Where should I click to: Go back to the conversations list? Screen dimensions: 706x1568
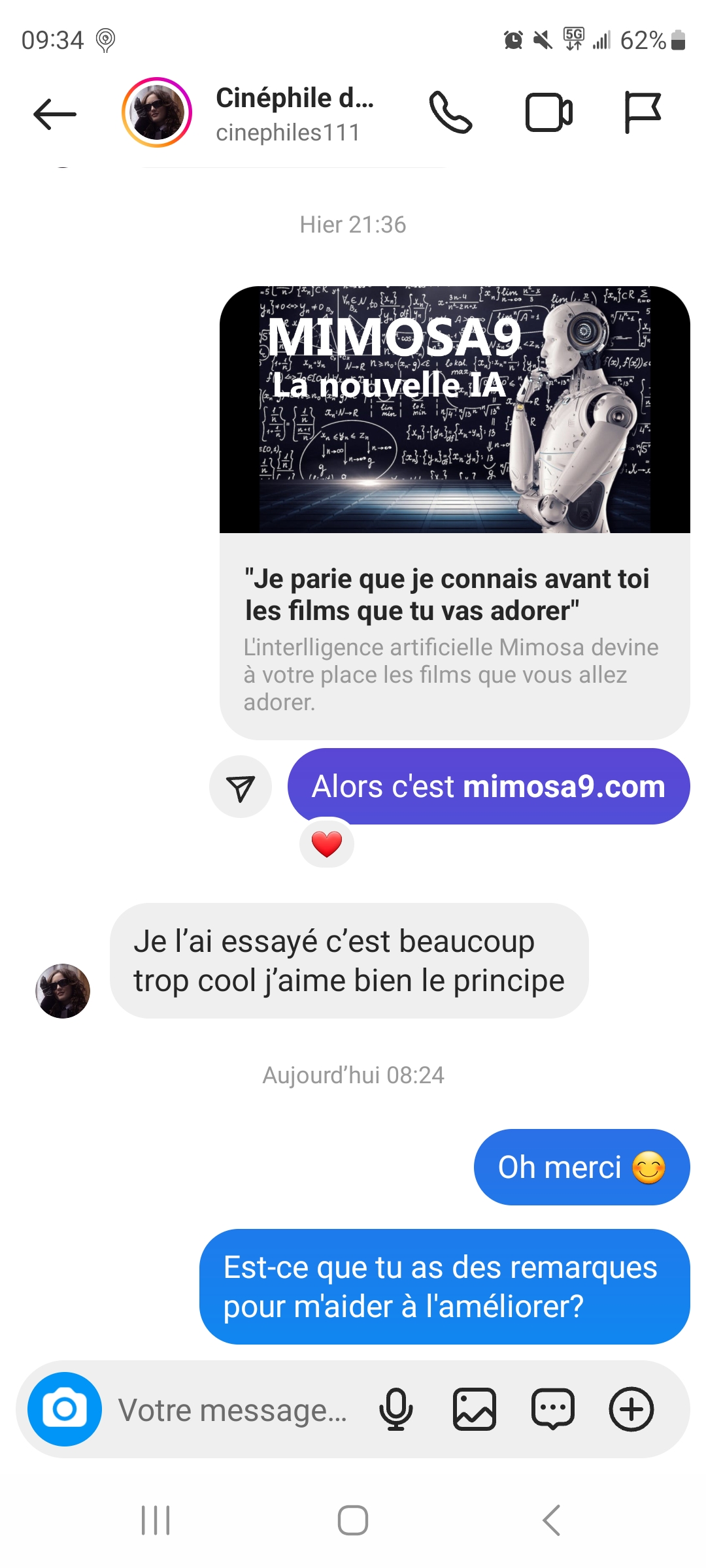55,114
